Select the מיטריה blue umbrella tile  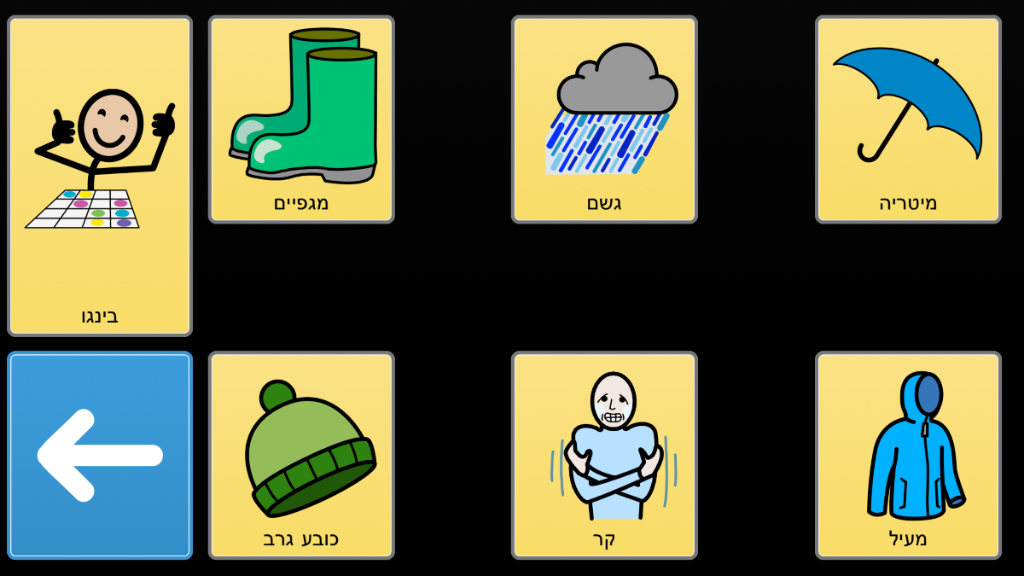click(908, 119)
